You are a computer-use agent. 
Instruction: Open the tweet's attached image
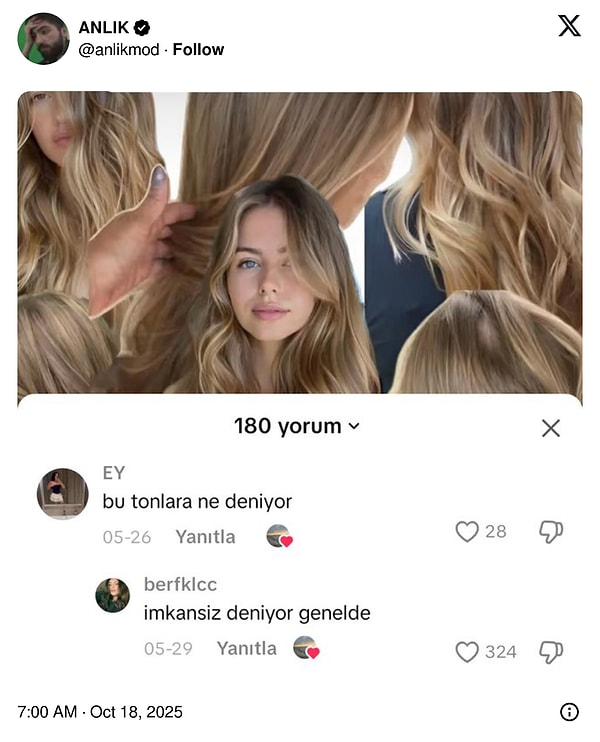(300, 380)
